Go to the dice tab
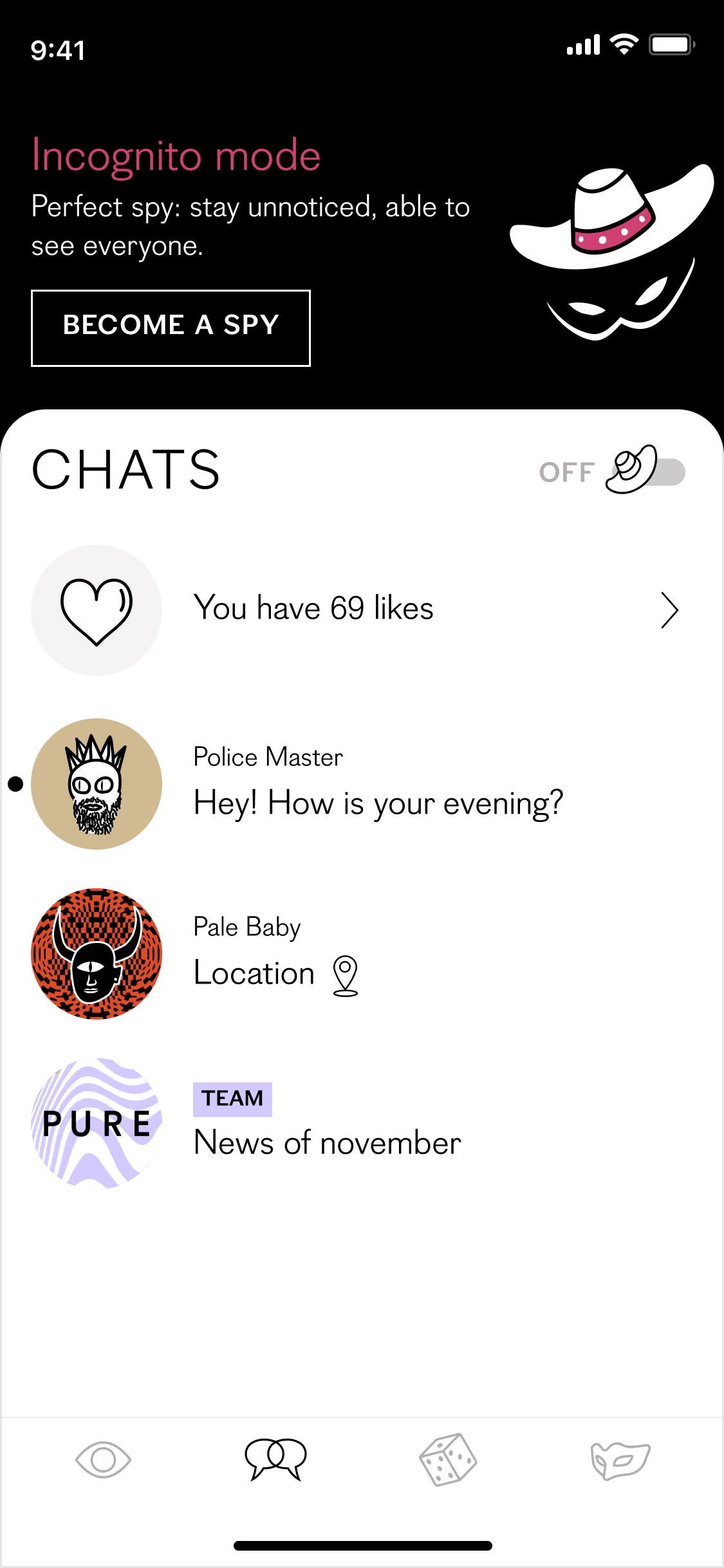This screenshot has height=1568, width=724. point(448,1459)
